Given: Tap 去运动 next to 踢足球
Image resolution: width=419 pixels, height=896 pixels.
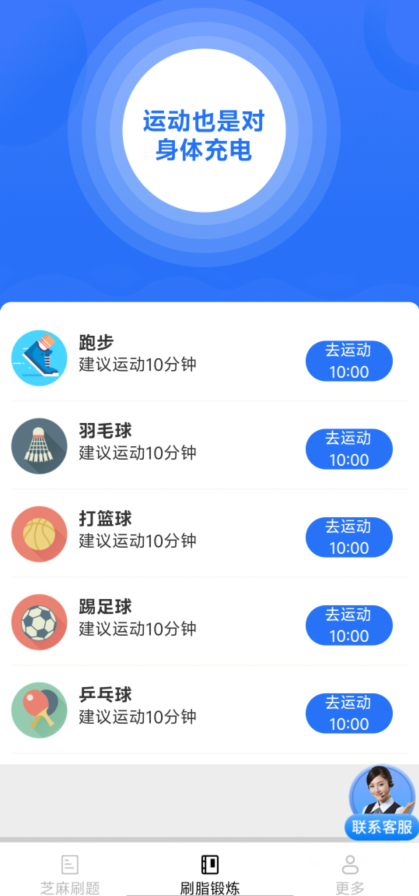Looking at the screenshot, I should click(349, 625).
